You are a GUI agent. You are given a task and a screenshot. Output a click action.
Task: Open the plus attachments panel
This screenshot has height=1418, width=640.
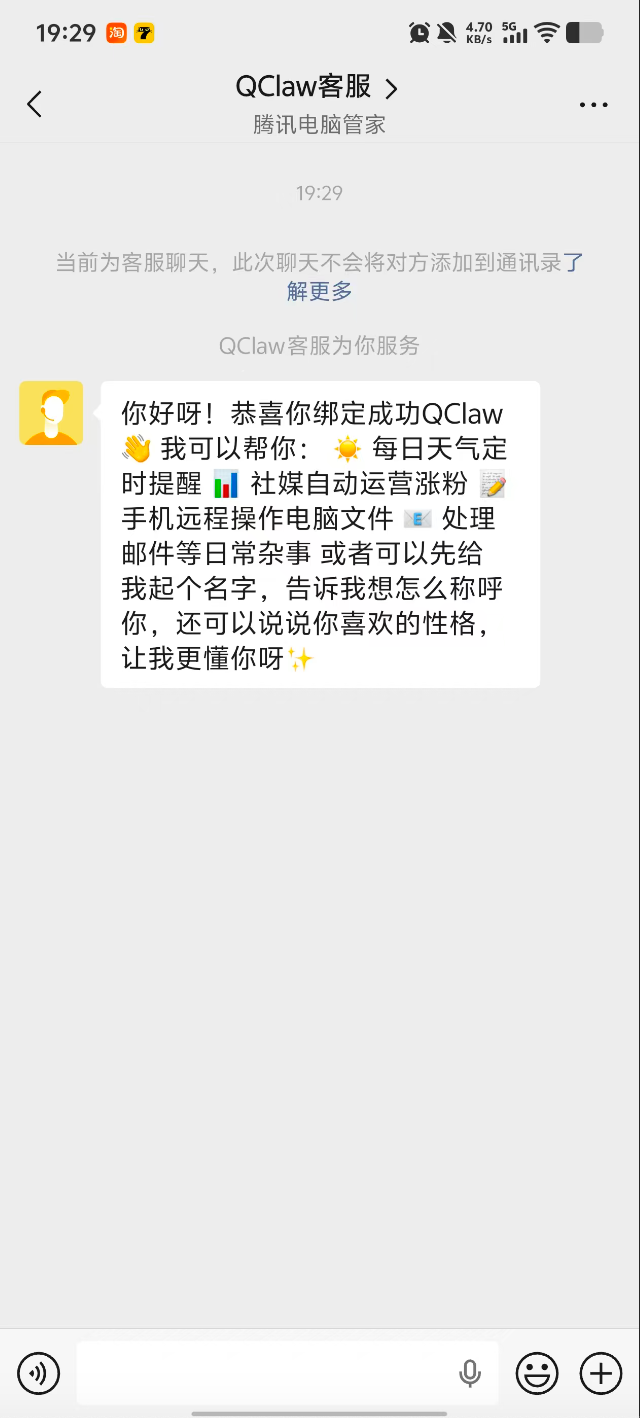coord(601,1373)
